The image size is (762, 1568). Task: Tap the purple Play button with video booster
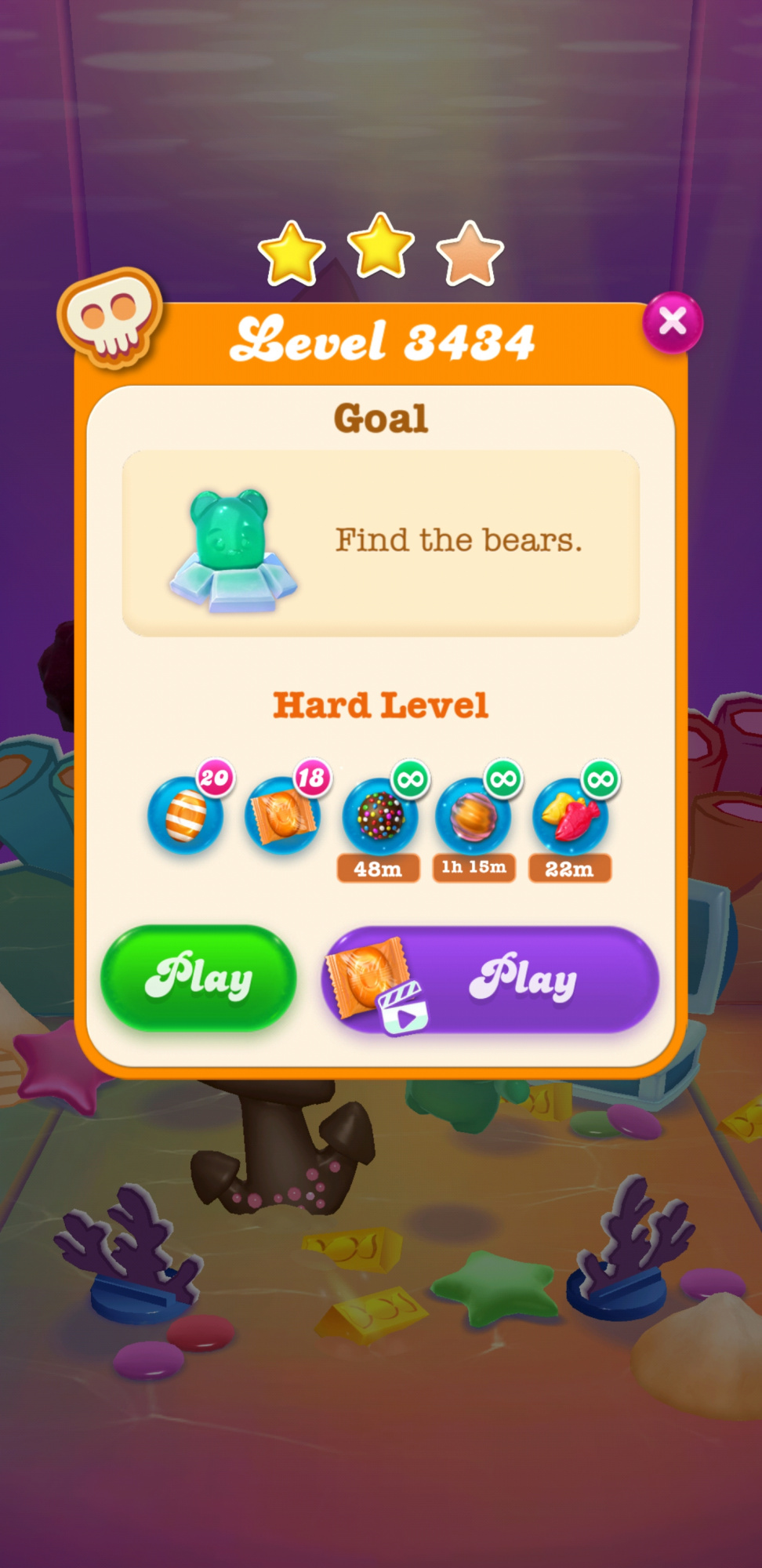click(490, 979)
